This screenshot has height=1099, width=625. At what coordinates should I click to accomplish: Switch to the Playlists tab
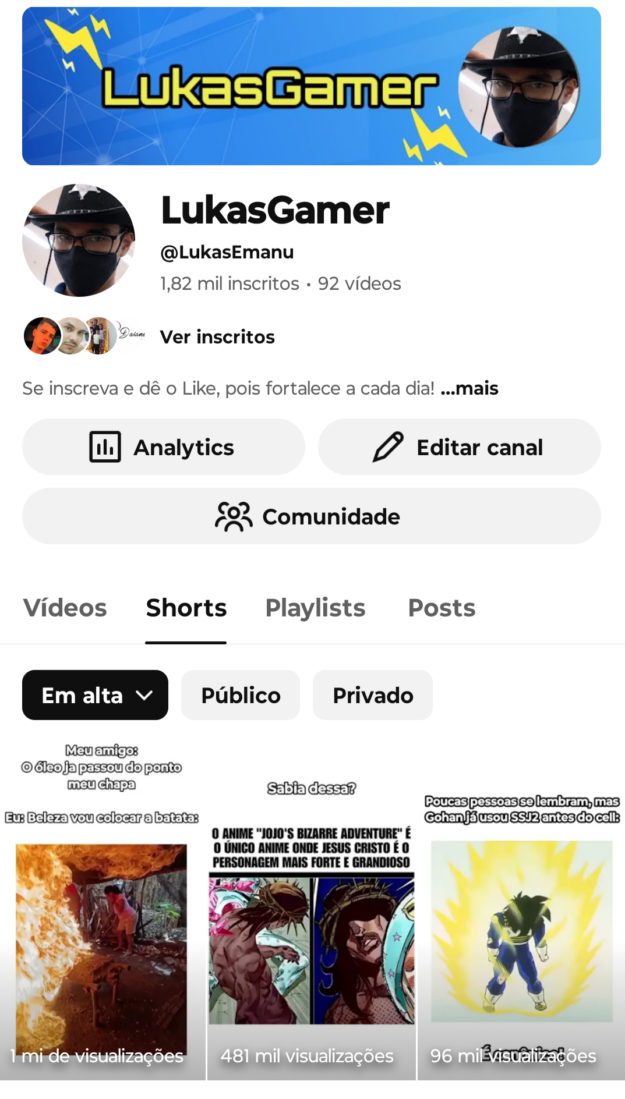coord(315,608)
